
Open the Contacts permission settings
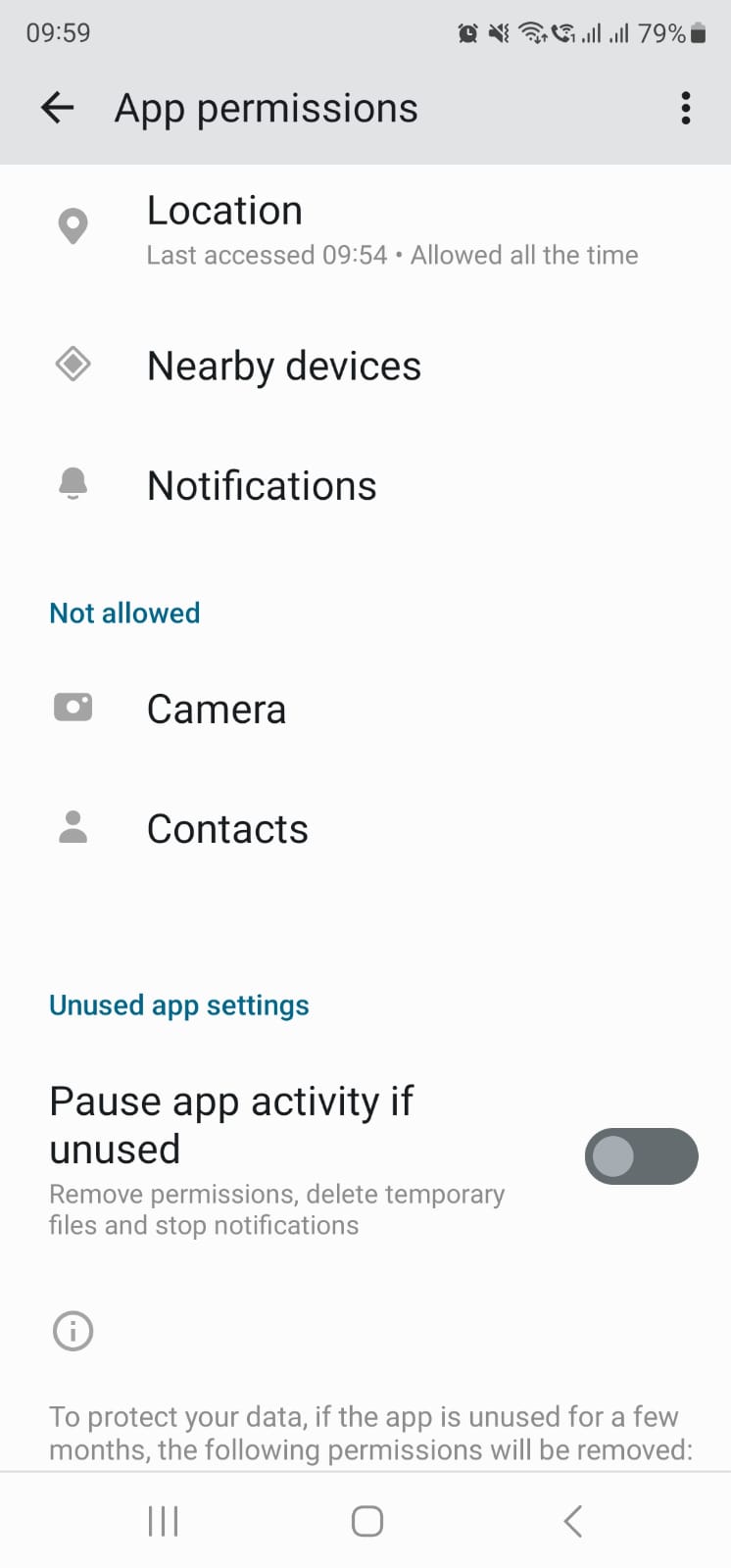pos(227,829)
